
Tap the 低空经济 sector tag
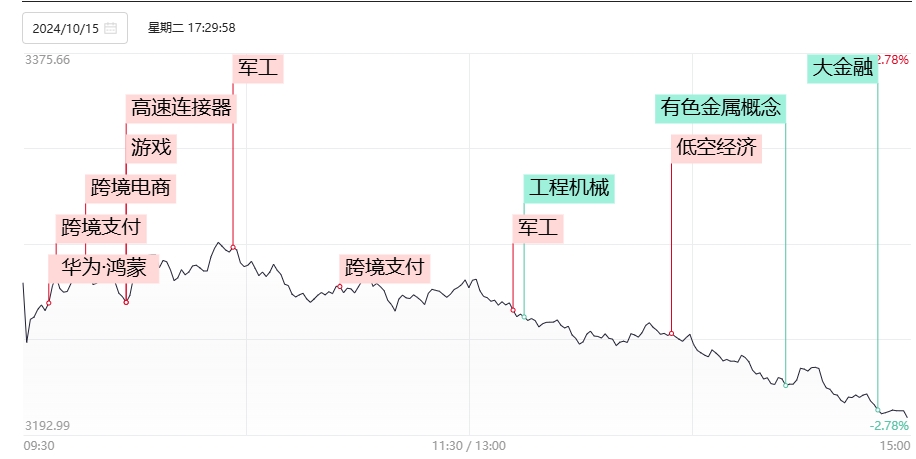716,148
